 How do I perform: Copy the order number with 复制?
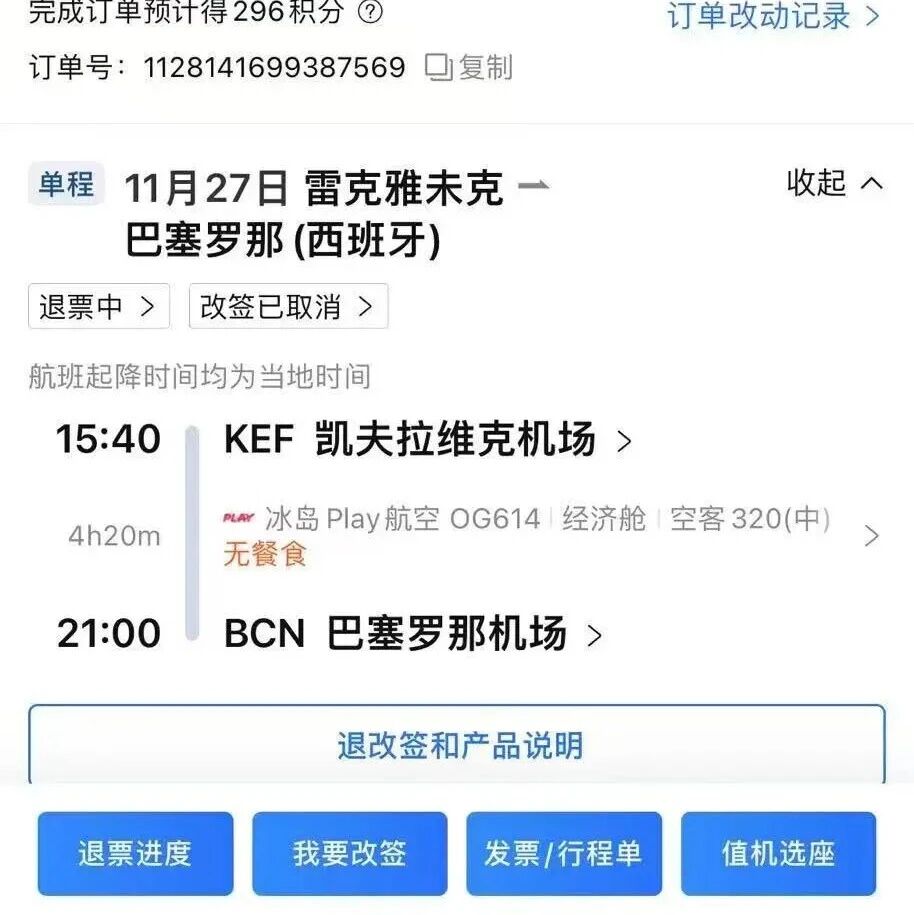pyautogui.click(x=469, y=68)
